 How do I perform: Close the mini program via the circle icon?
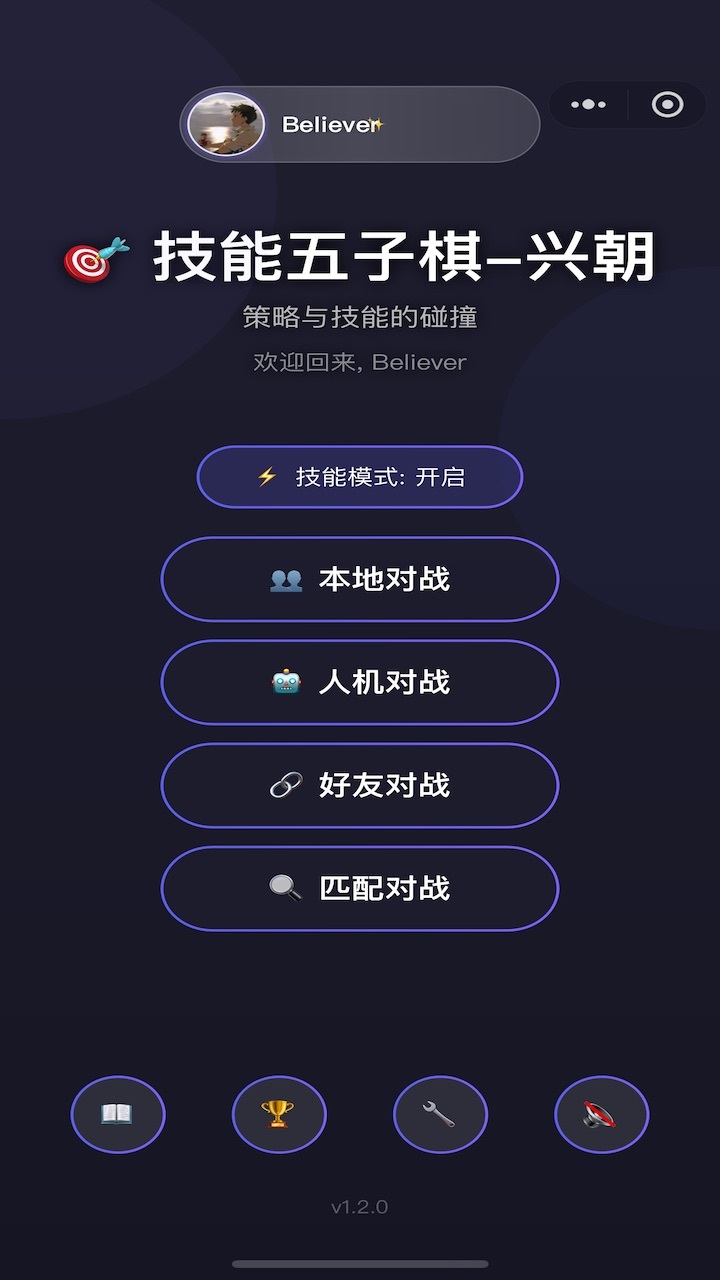point(667,105)
